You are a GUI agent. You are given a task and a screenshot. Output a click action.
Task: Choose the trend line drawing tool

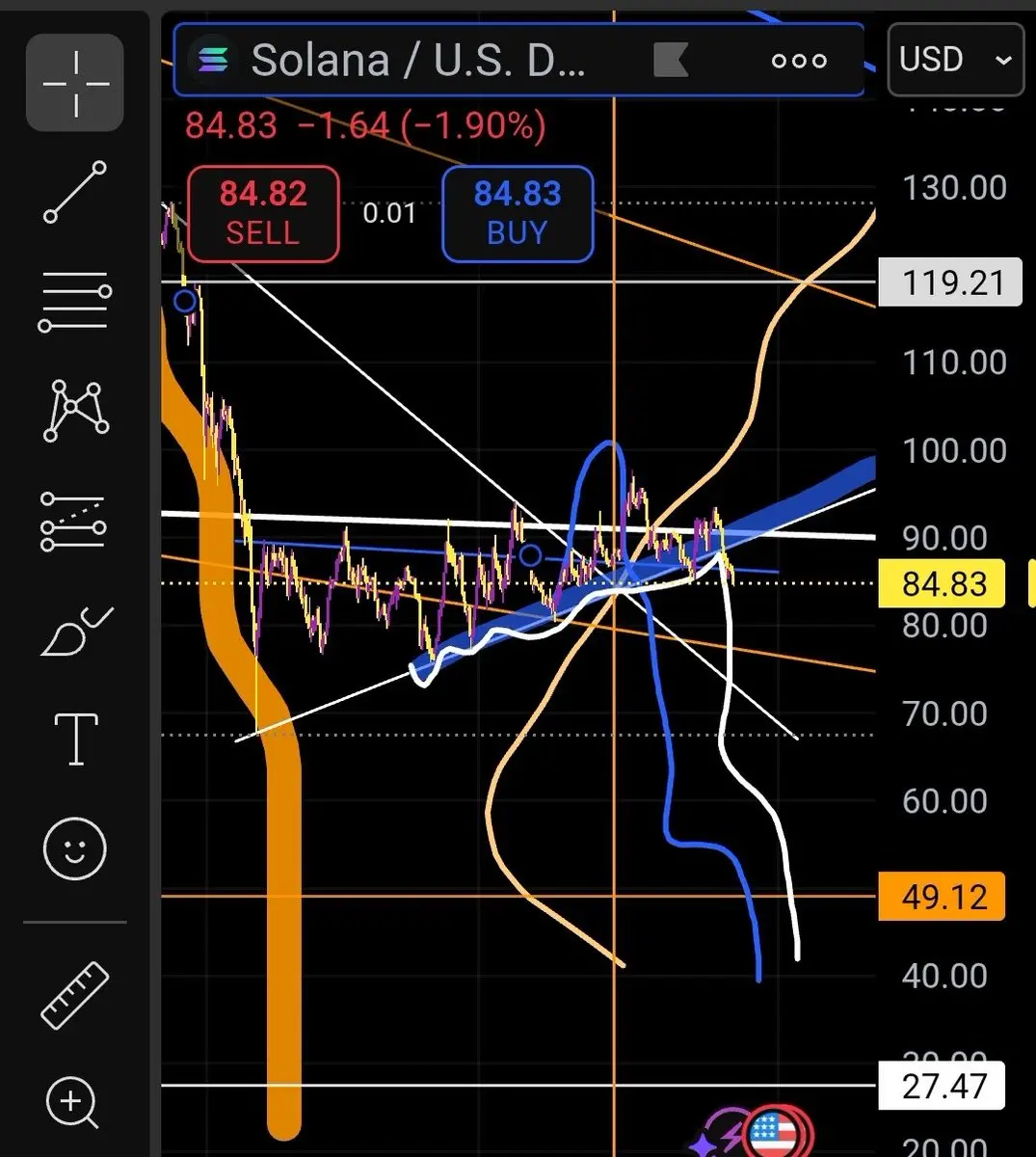(x=75, y=193)
